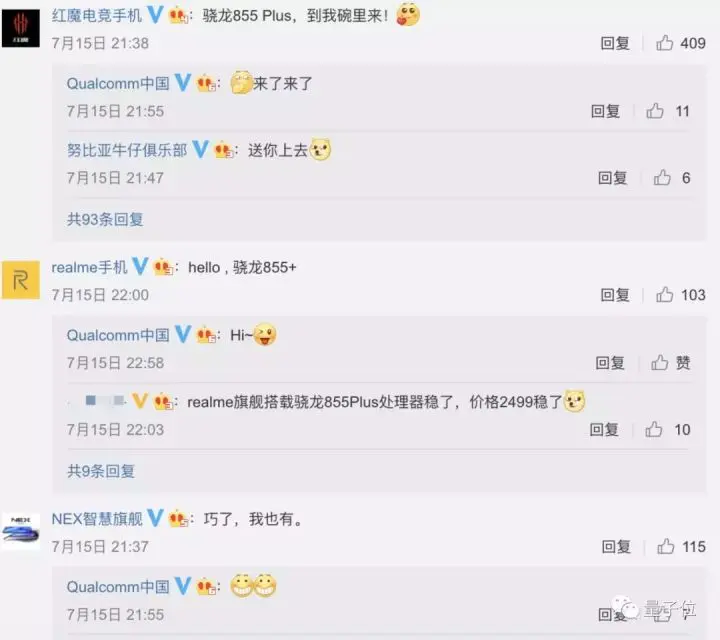Screen dimensions: 720x640
Task: Reply to 努比亚牛仔俱乐部's comment
Action: pyautogui.click(x=612, y=177)
